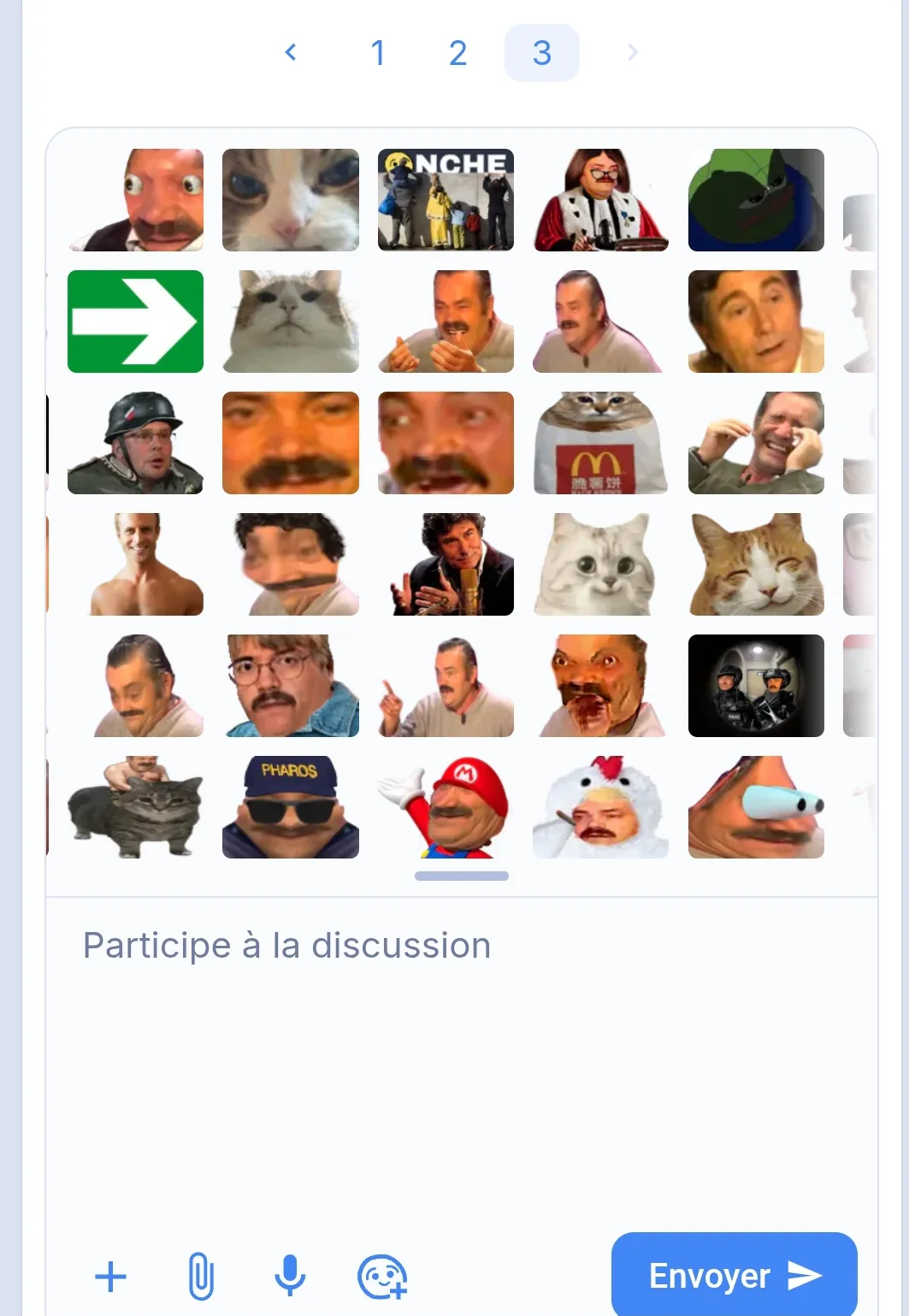Insert the ONCHE sticker
The height and width of the screenshot is (1316, 909).
pyautogui.click(x=446, y=200)
